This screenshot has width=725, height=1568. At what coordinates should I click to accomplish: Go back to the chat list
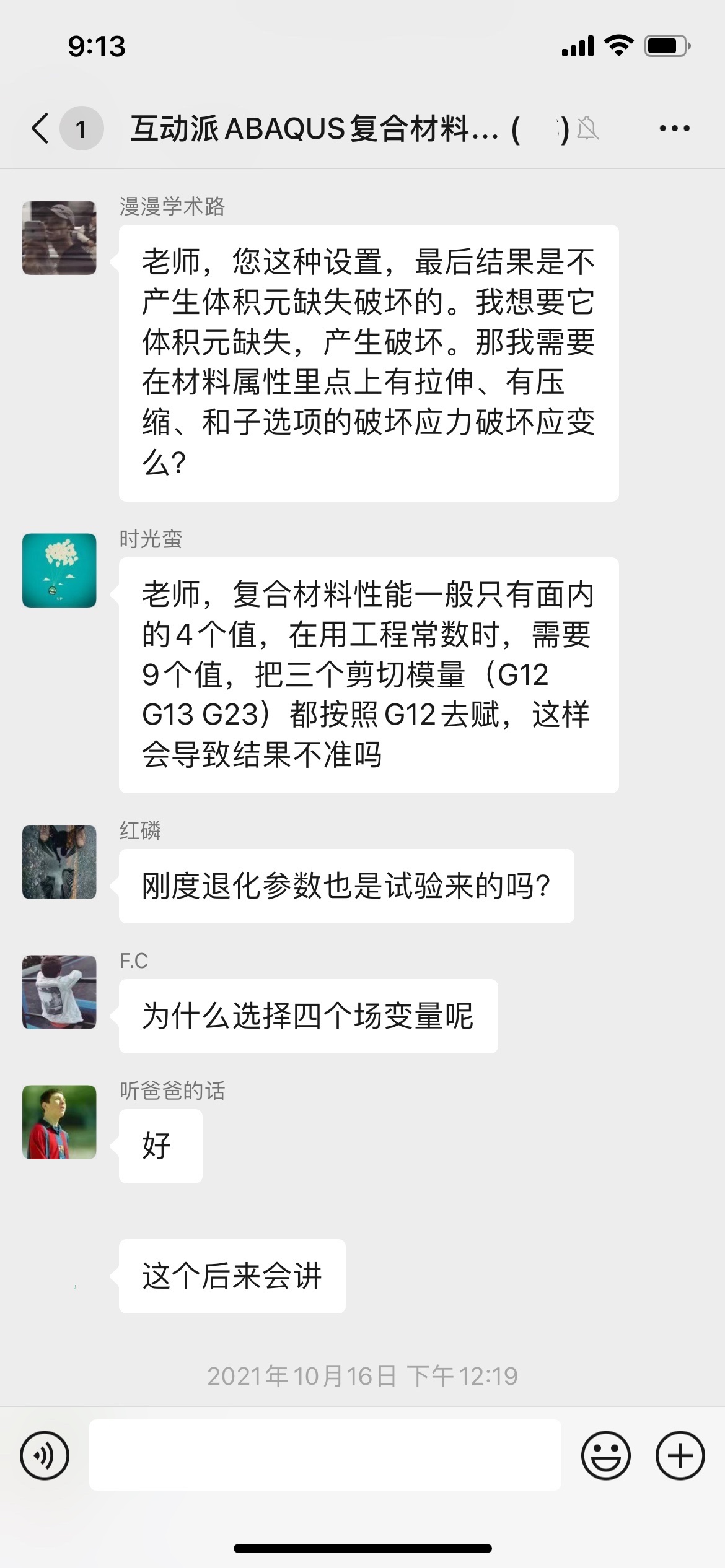41,128
